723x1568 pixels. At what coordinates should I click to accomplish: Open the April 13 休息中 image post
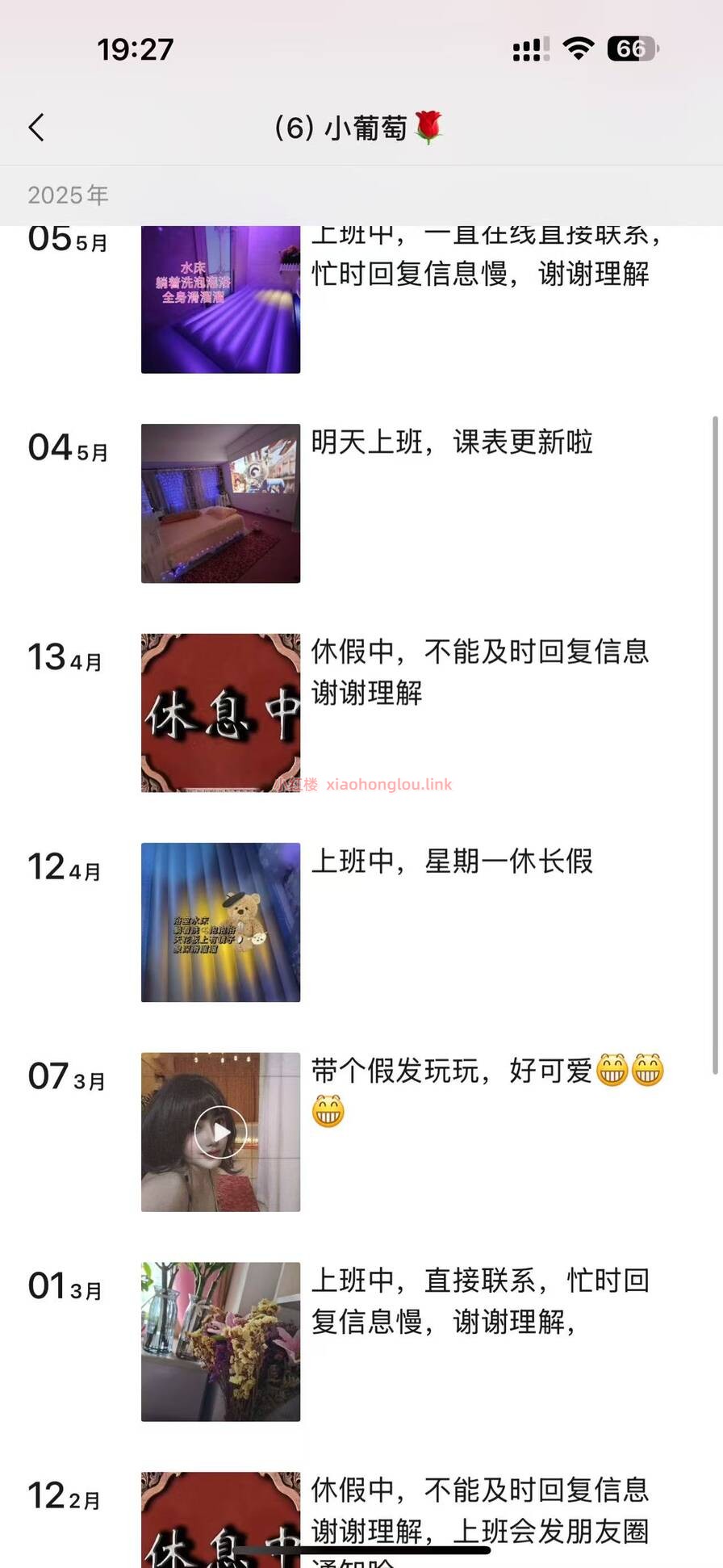[220, 712]
